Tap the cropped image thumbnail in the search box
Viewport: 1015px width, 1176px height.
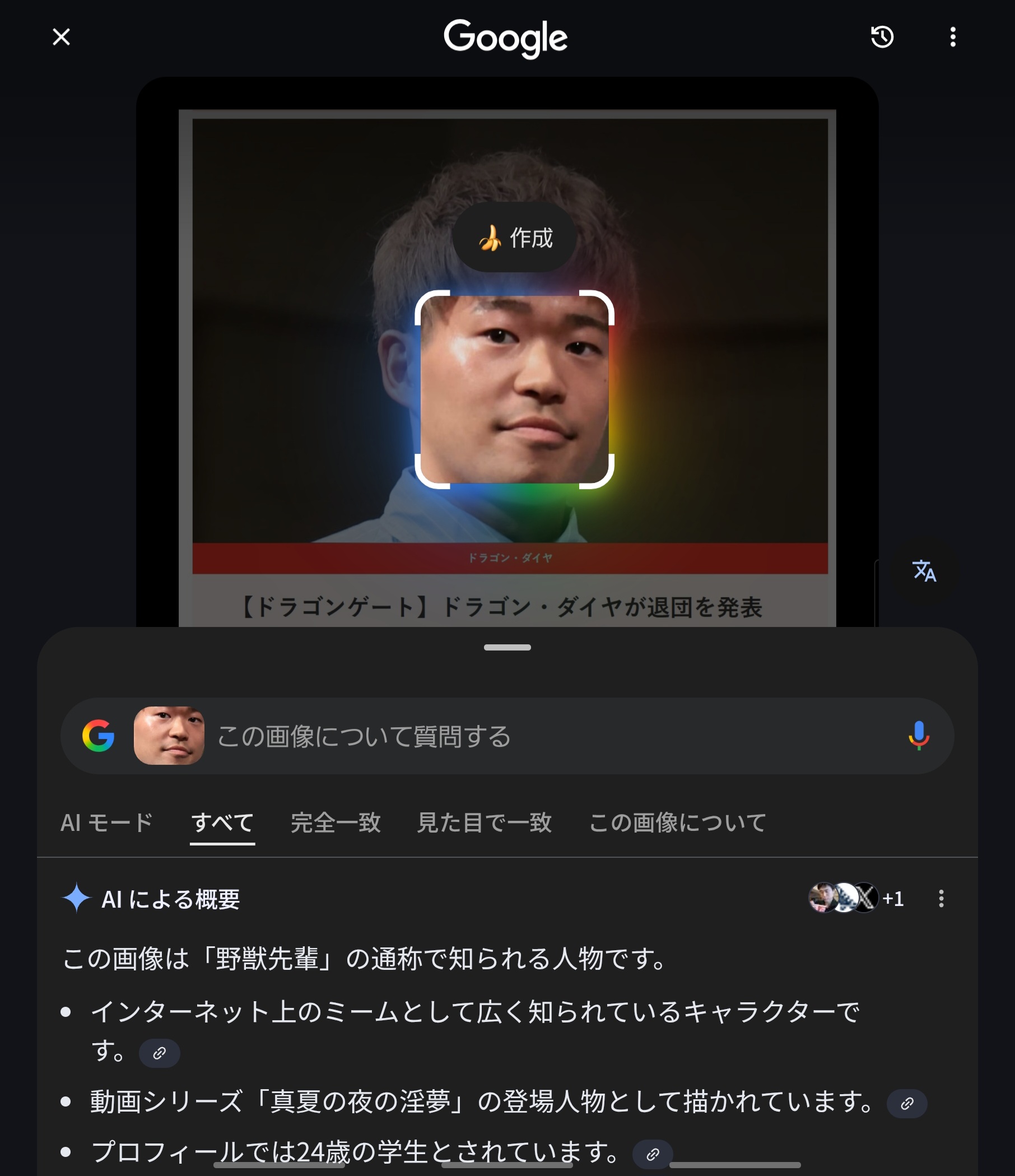(169, 736)
